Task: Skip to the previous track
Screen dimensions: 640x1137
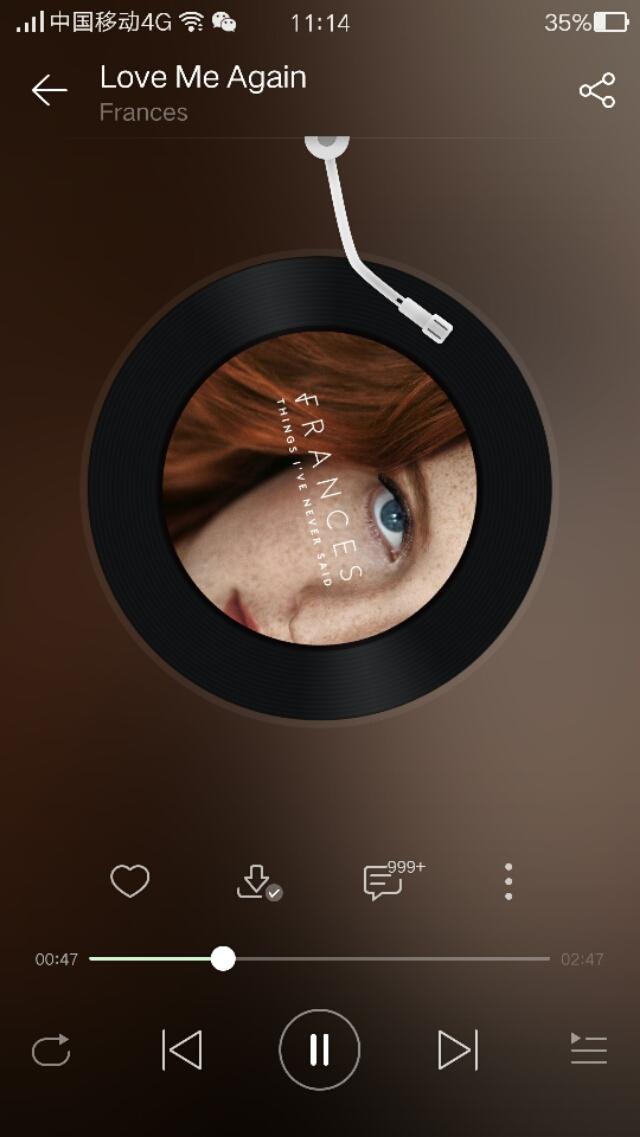Action: click(x=182, y=1050)
